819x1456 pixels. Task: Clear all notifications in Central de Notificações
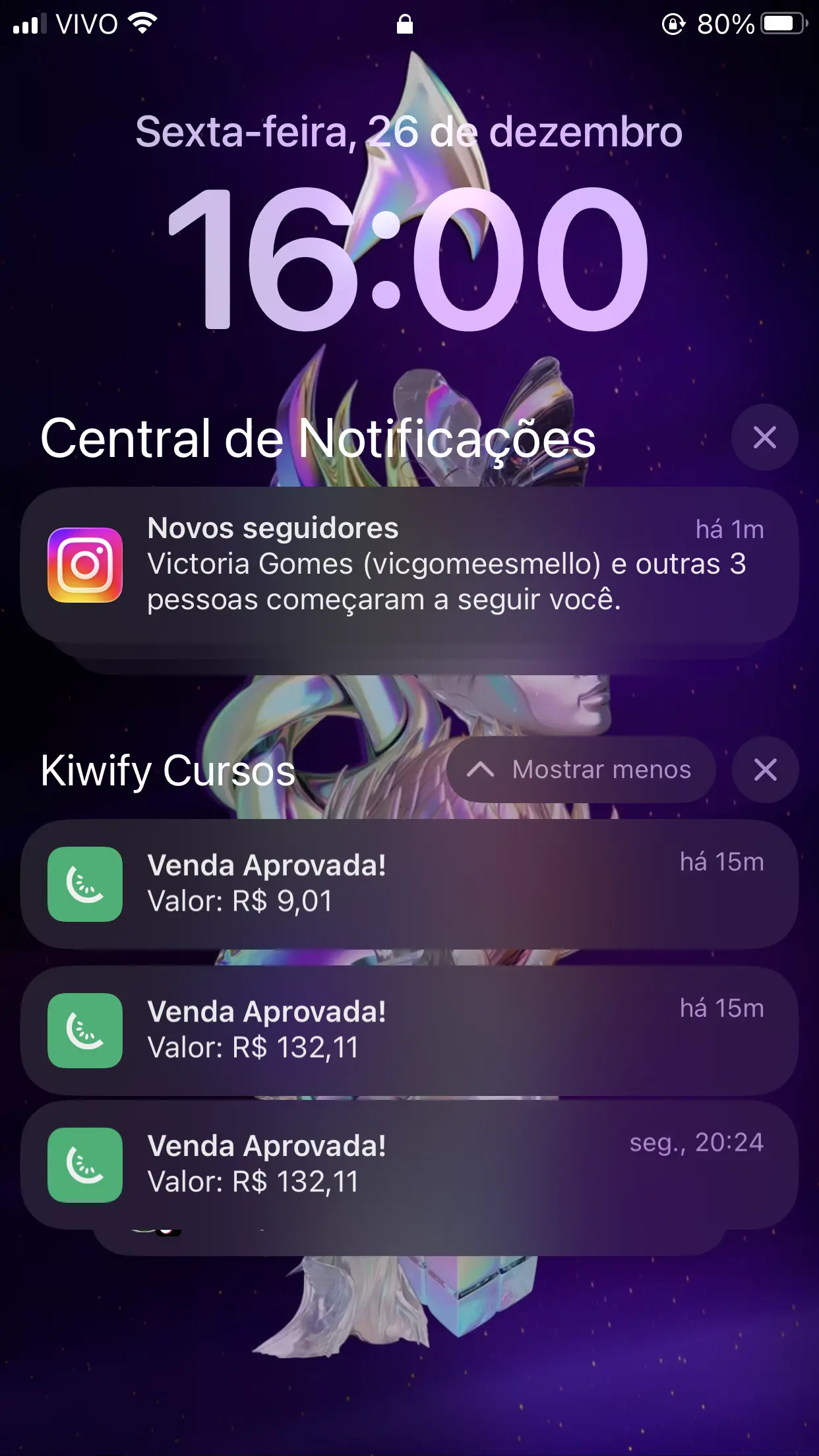click(x=764, y=437)
